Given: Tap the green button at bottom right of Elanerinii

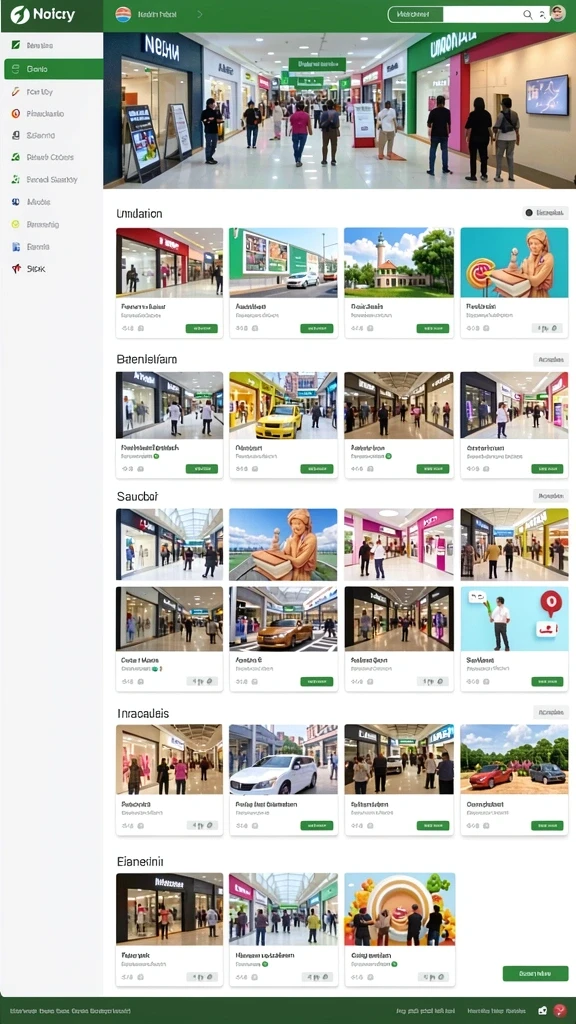Looking at the screenshot, I should (x=536, y=973).
